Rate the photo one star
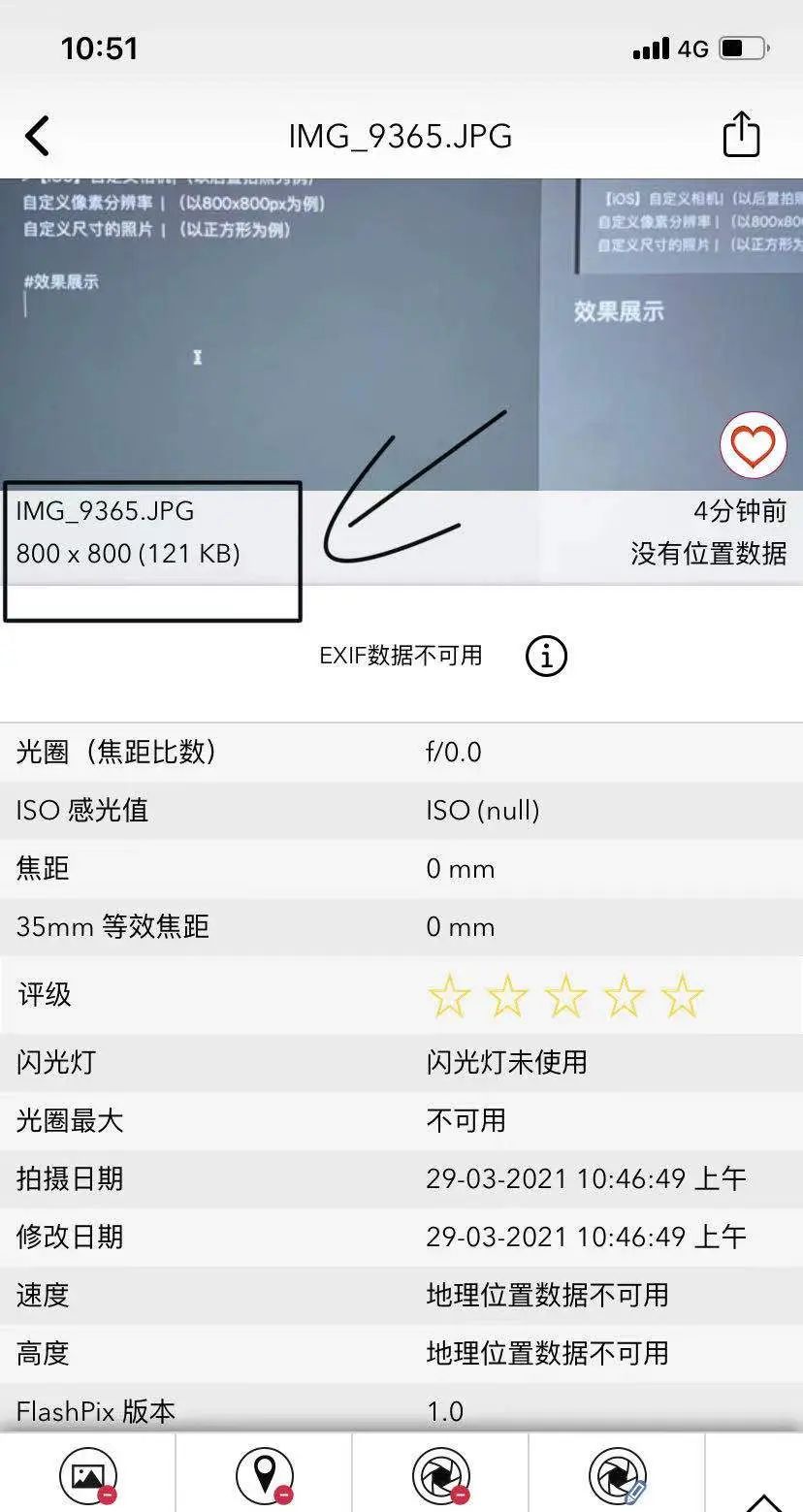The height and width of the screenshot is (1512, 803). pos(449,996)
